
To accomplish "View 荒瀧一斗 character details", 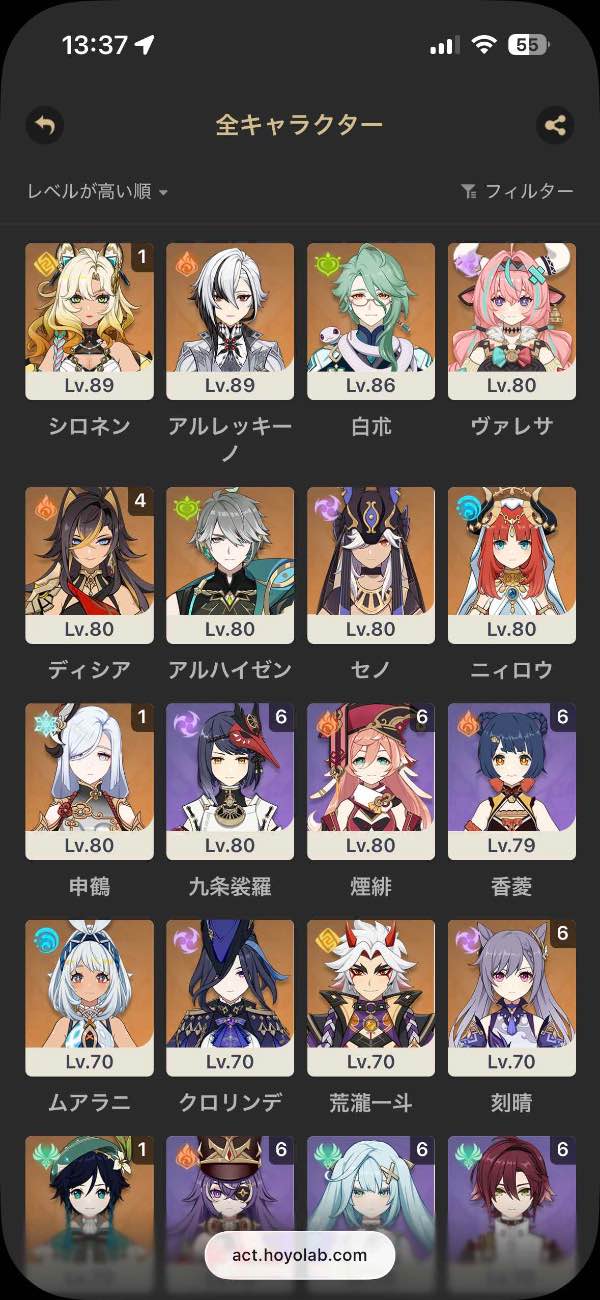I will click(x=371, y=997).
